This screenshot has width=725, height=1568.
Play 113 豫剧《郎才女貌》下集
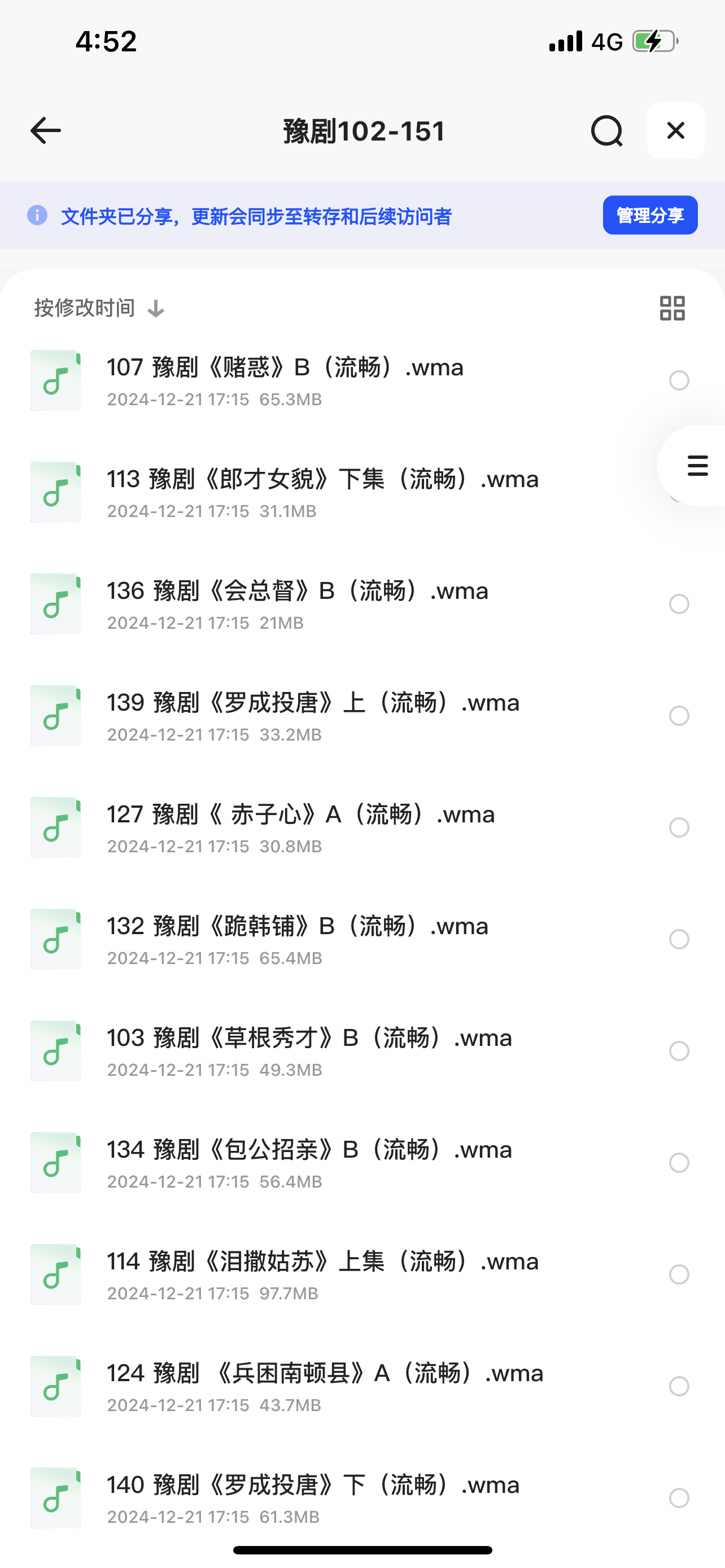point(322,480)
